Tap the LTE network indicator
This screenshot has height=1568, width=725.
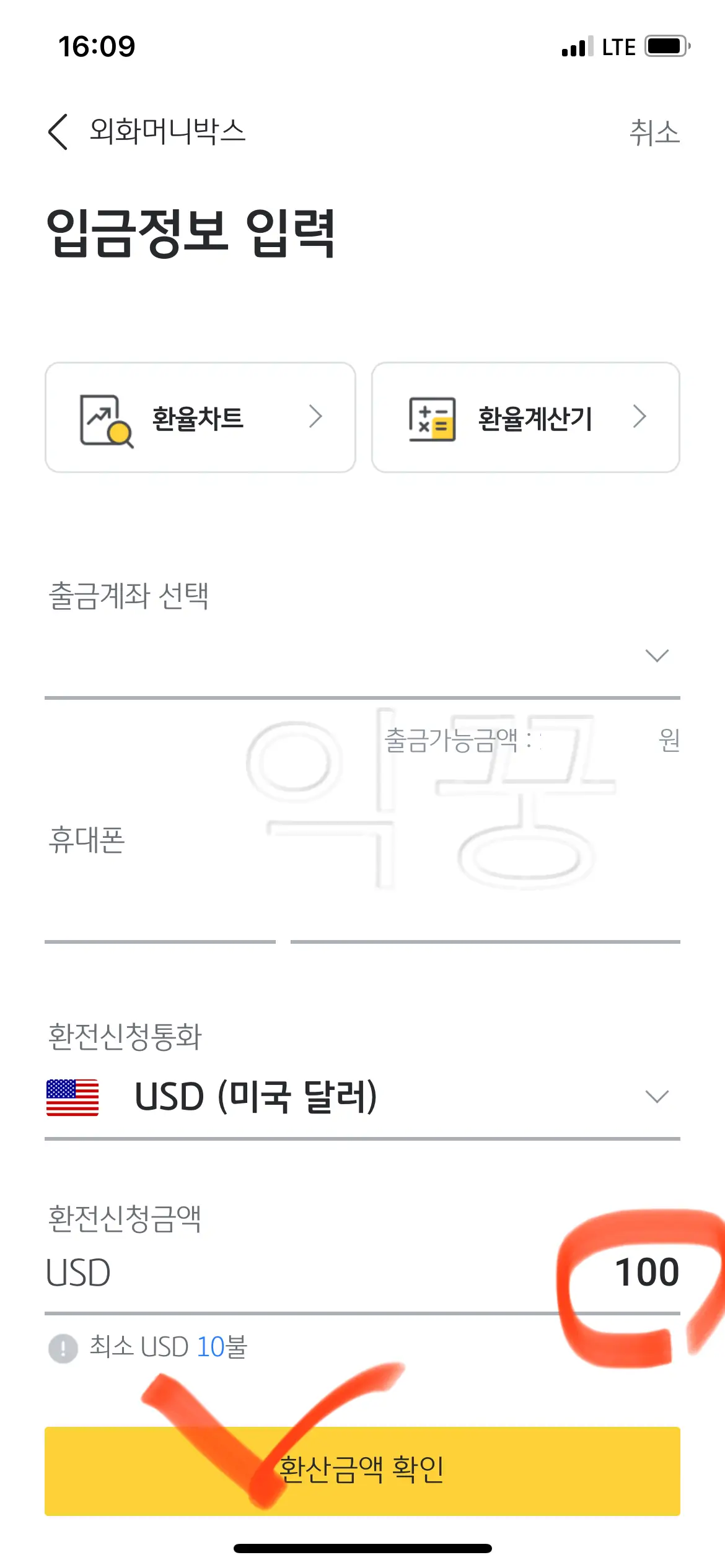(x=620, y=45)
